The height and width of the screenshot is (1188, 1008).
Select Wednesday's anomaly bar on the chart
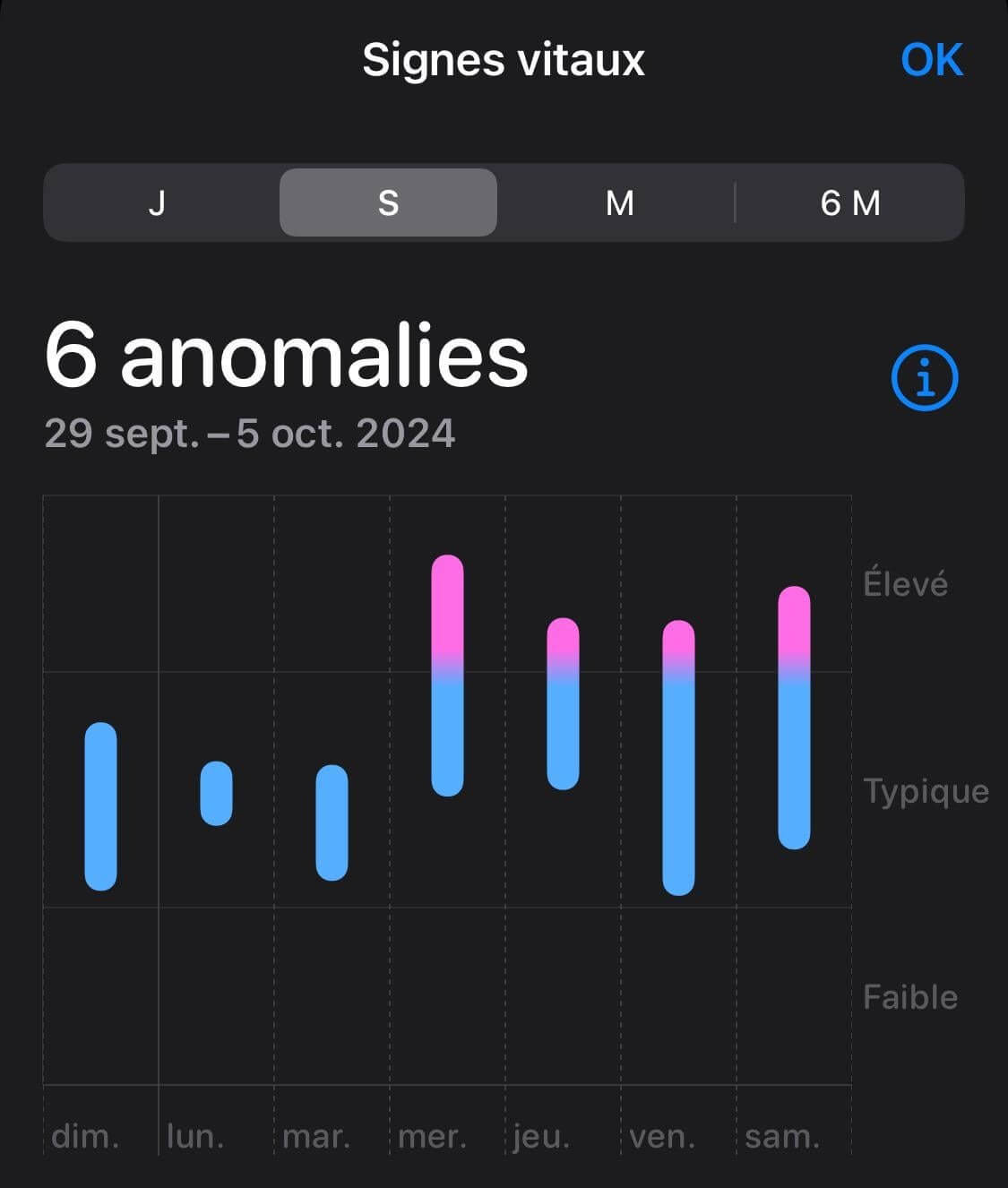click(x=448, y=676)
